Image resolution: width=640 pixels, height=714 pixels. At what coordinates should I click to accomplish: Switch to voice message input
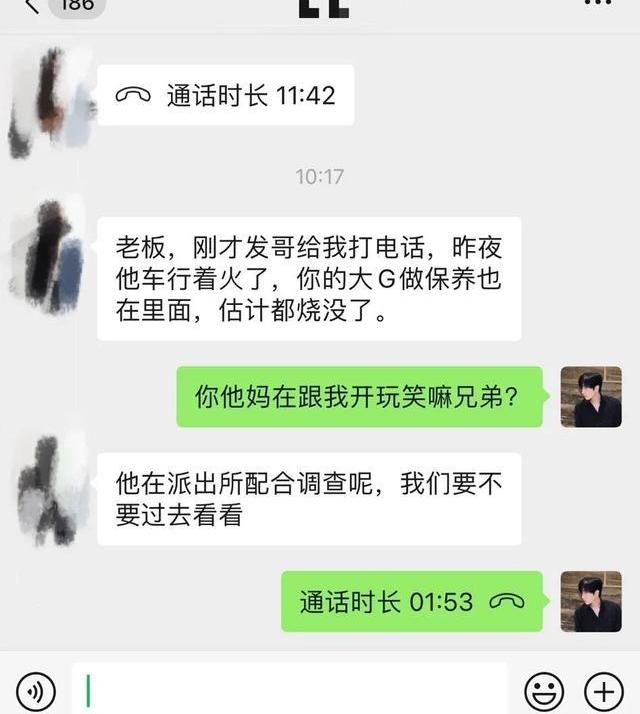(36, 690)
